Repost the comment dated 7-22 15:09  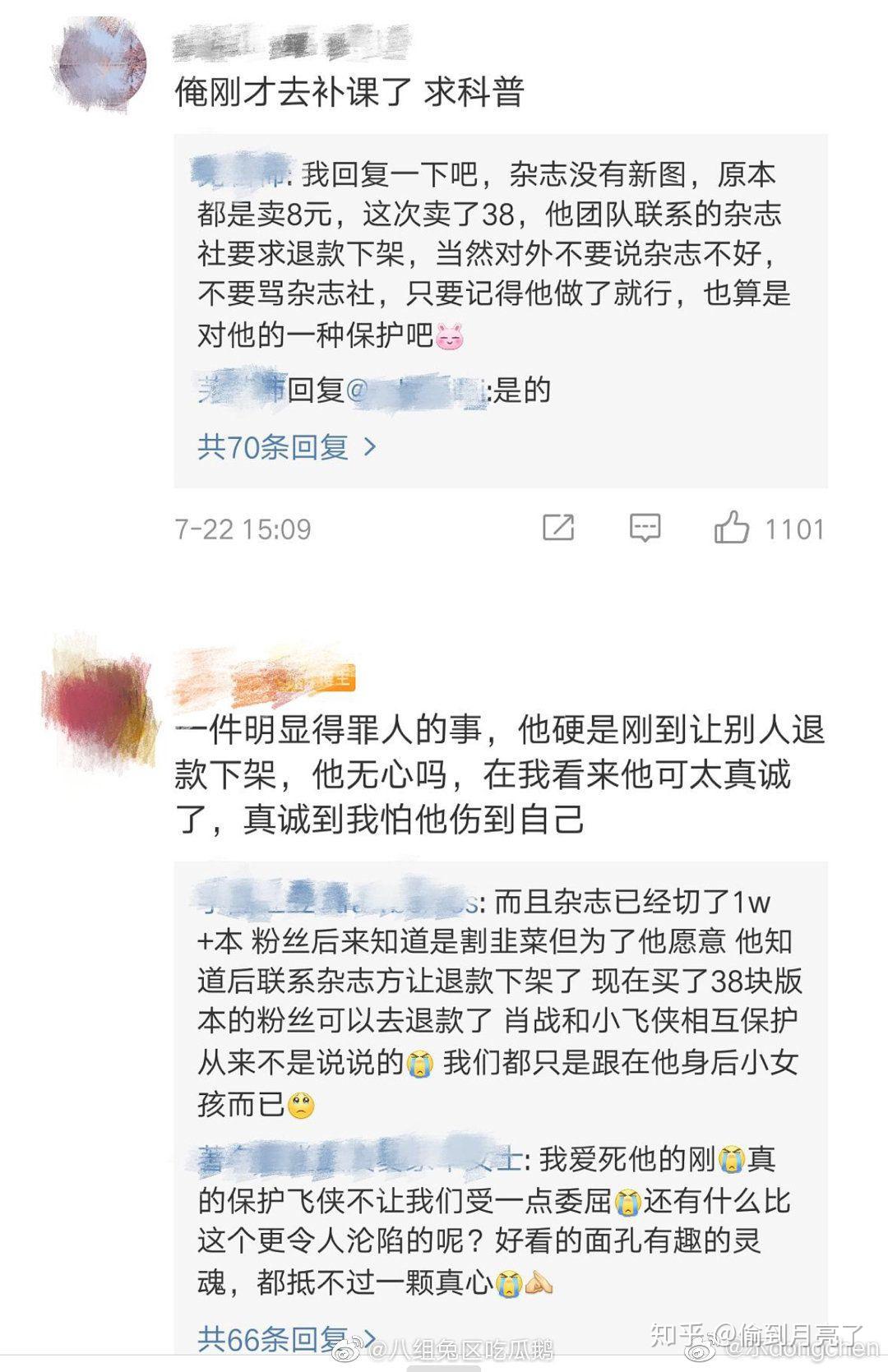[x=558, y=527]
